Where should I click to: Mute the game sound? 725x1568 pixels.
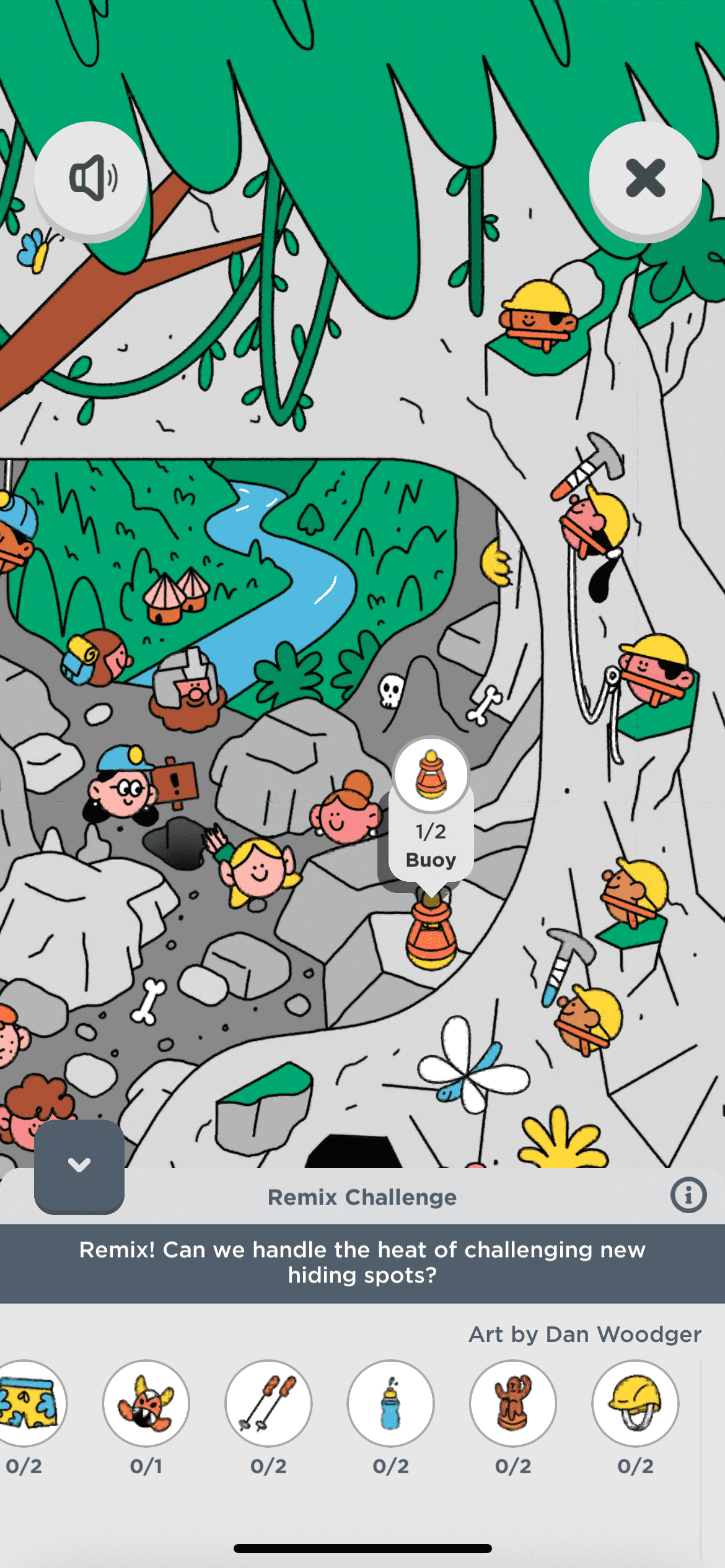[x=91, y=178]
